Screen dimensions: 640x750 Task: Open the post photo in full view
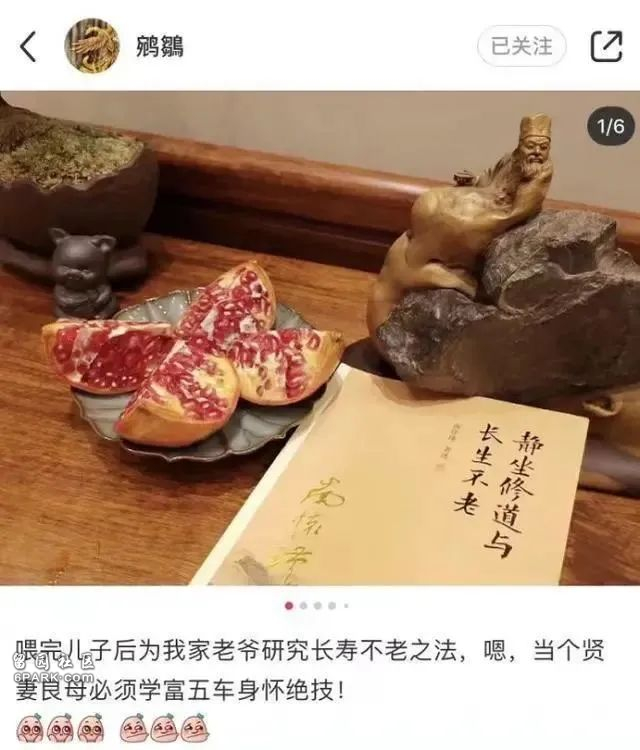click(320, 340)
